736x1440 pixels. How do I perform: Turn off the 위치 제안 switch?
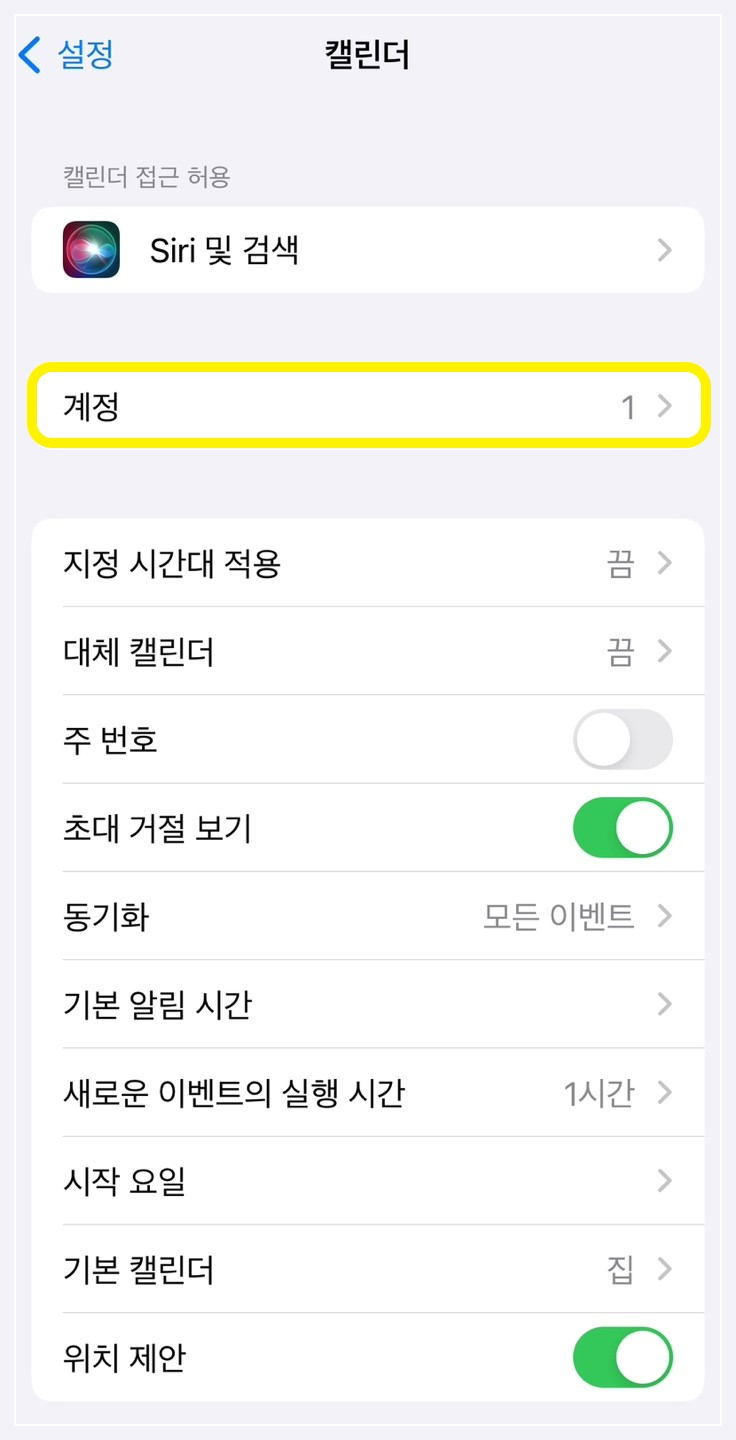(622, 1357)
